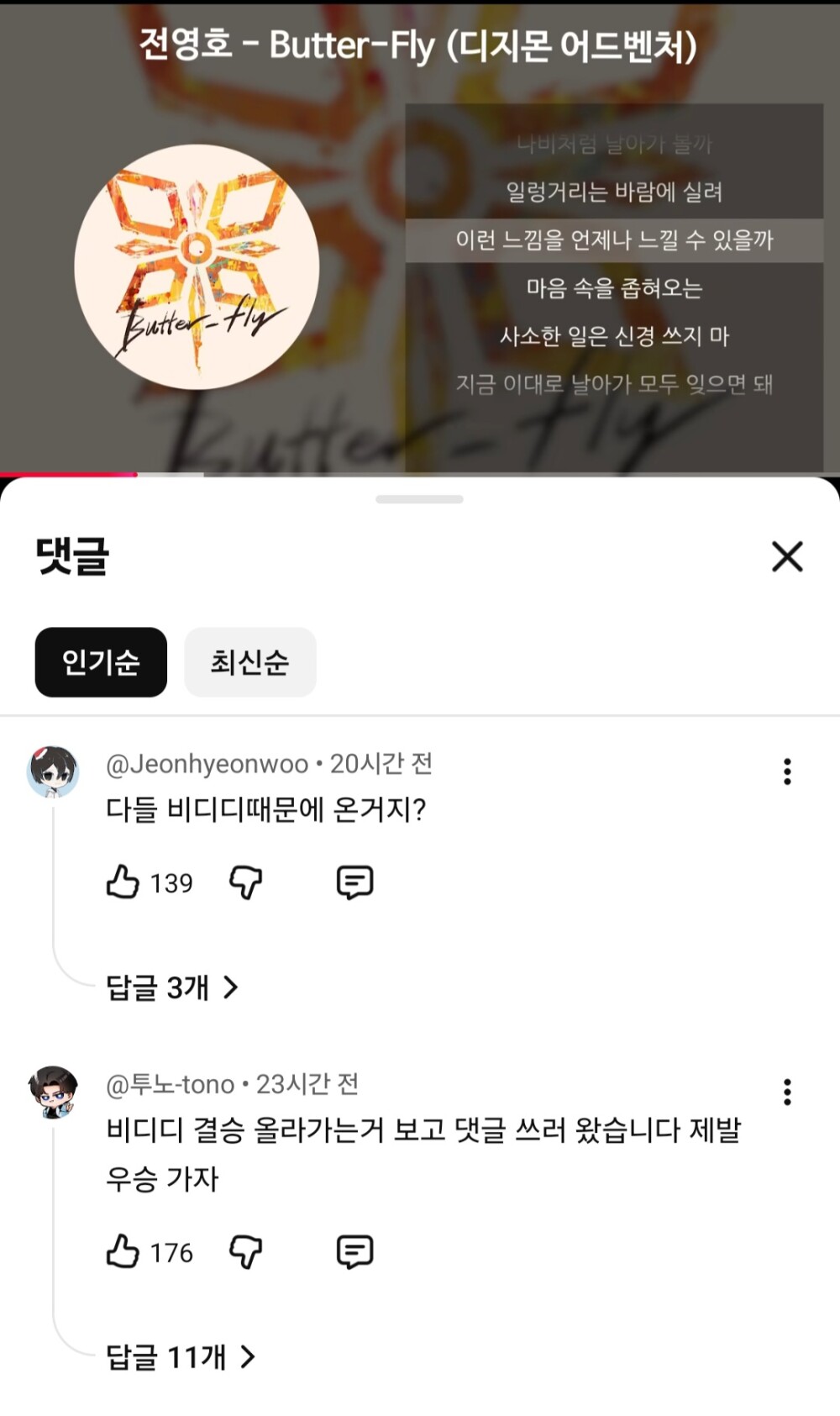Select the 인기순 sort chip
Image resolution: width=840 pixels, height=1416 pixels.
click(101, 662)
